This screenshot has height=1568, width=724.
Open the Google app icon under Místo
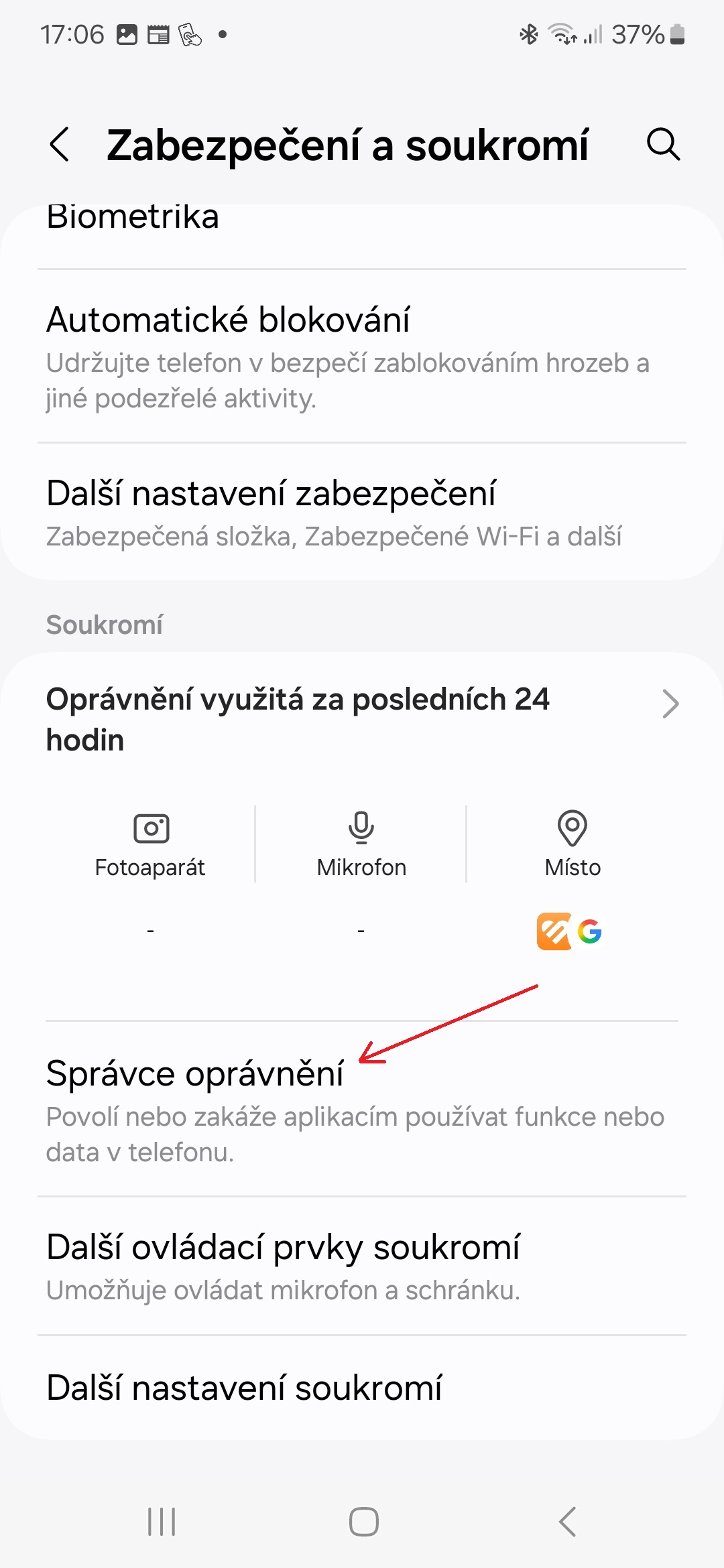coord(589,931)
